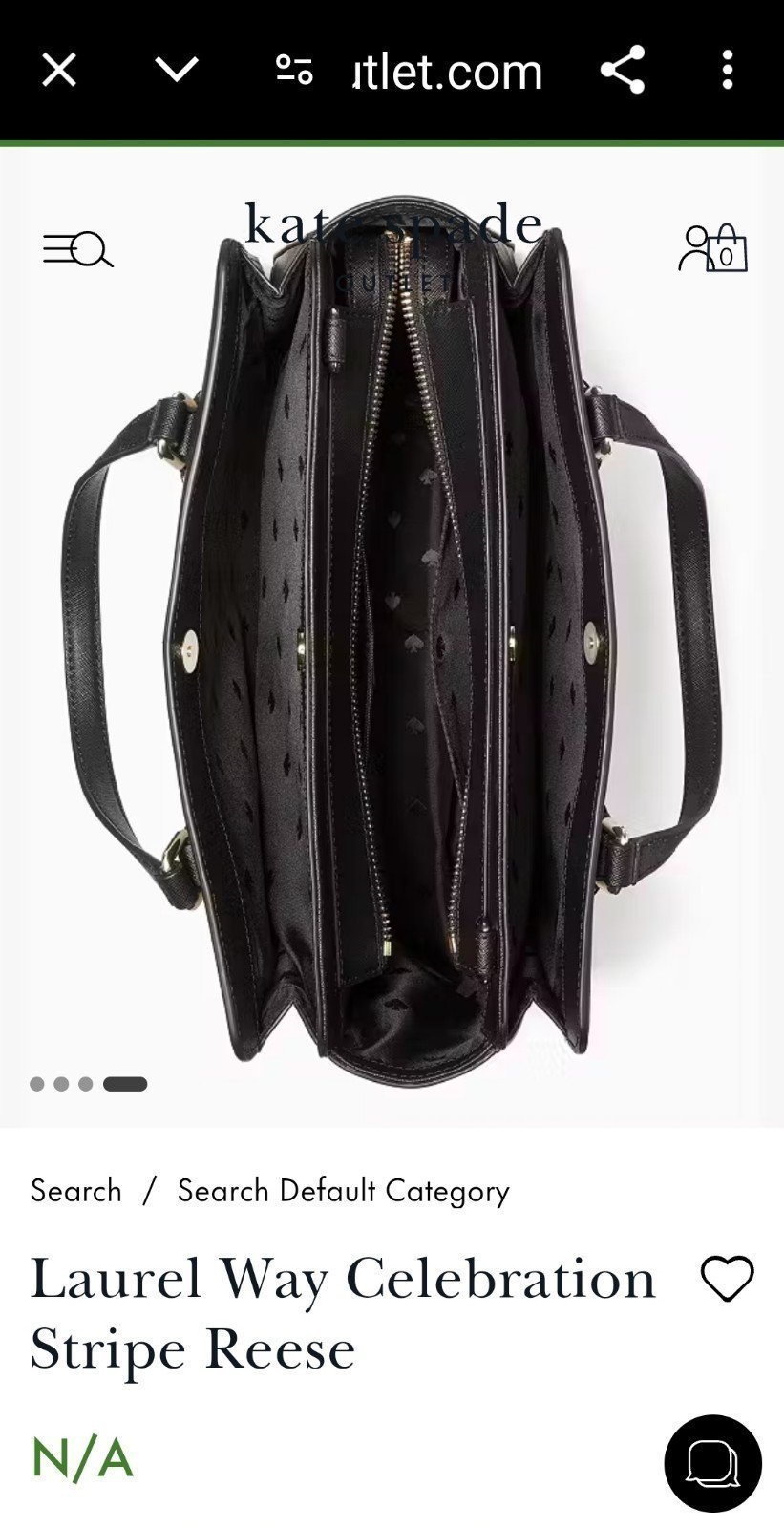Minimize the custom tab with the down chevron

[177, 70]
